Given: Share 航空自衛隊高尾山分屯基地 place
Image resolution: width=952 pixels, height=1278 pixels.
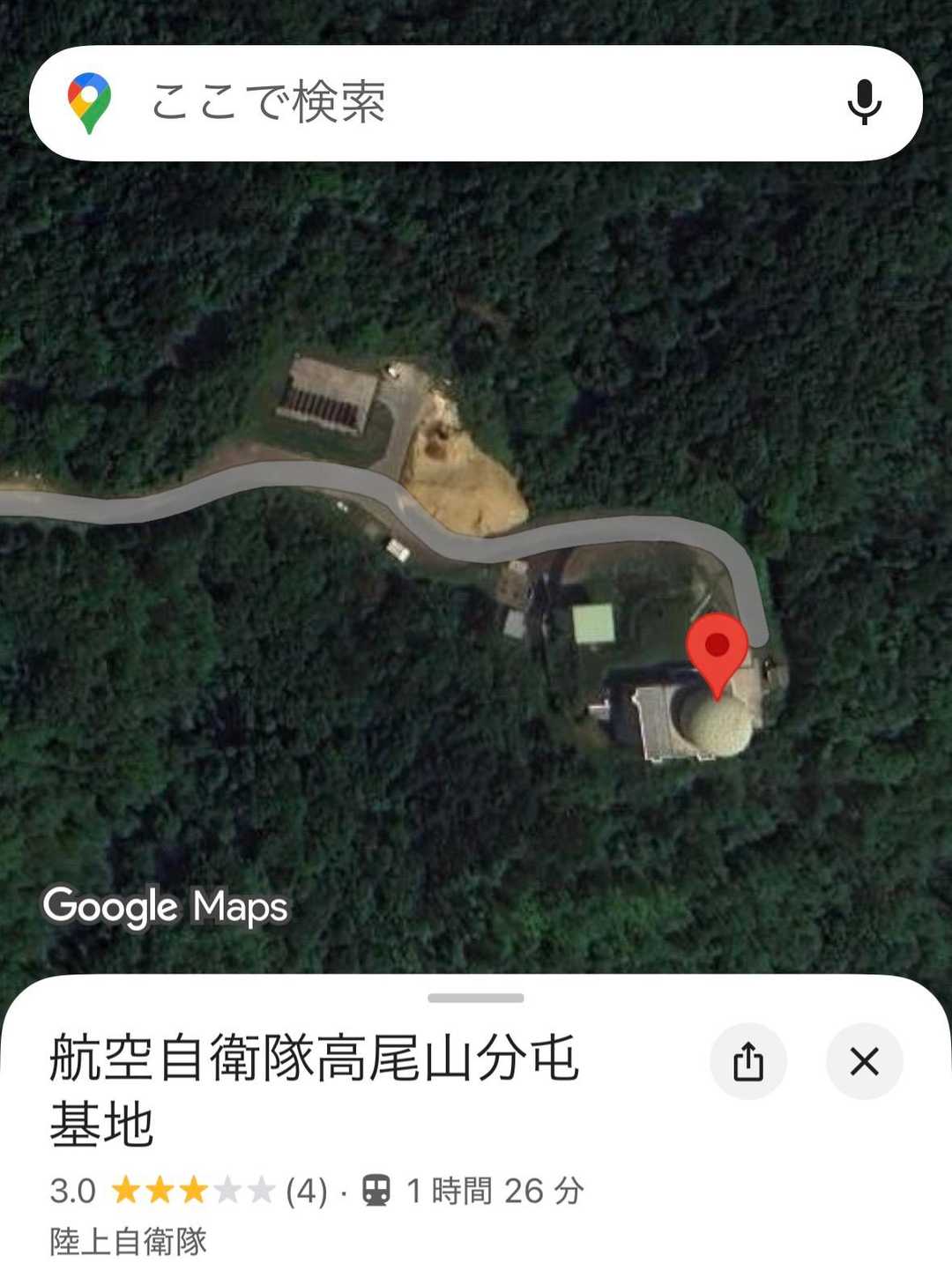Looking at the screenshot, I should click(x=747, y=1061).
